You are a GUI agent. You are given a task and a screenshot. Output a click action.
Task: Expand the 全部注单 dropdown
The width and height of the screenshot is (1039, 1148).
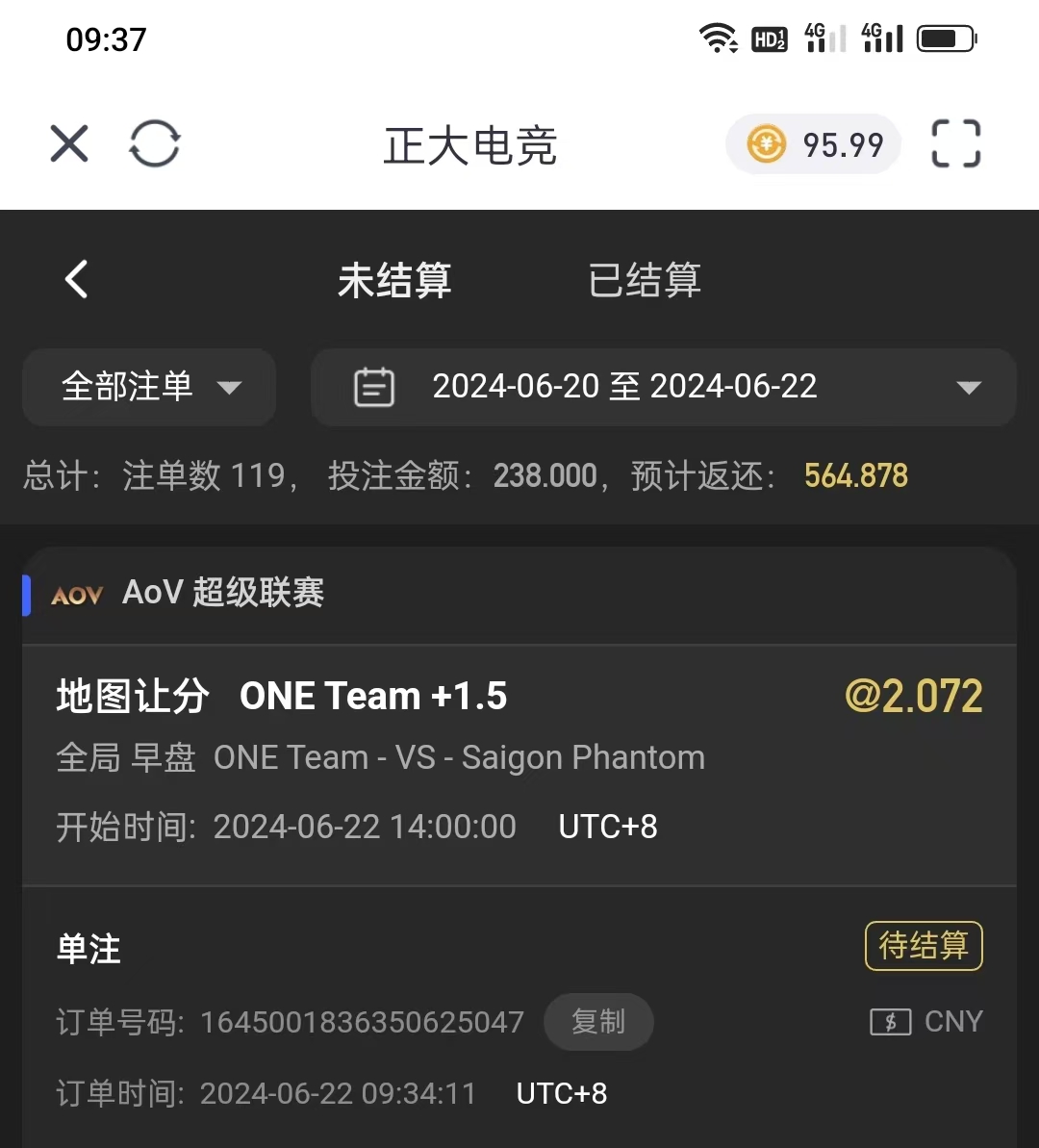[149, 387]
